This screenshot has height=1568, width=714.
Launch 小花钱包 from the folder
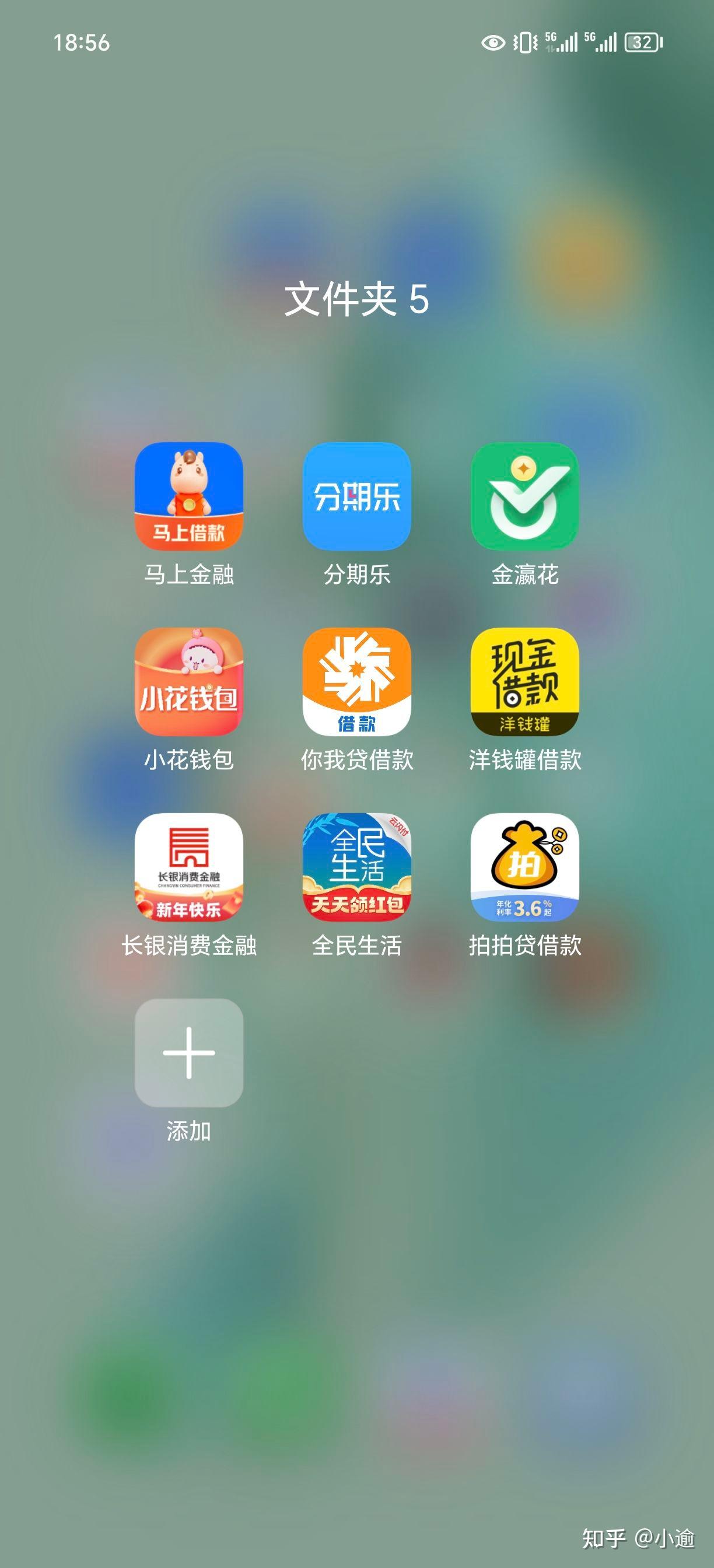pyautogui.click(x=188, y=682)
